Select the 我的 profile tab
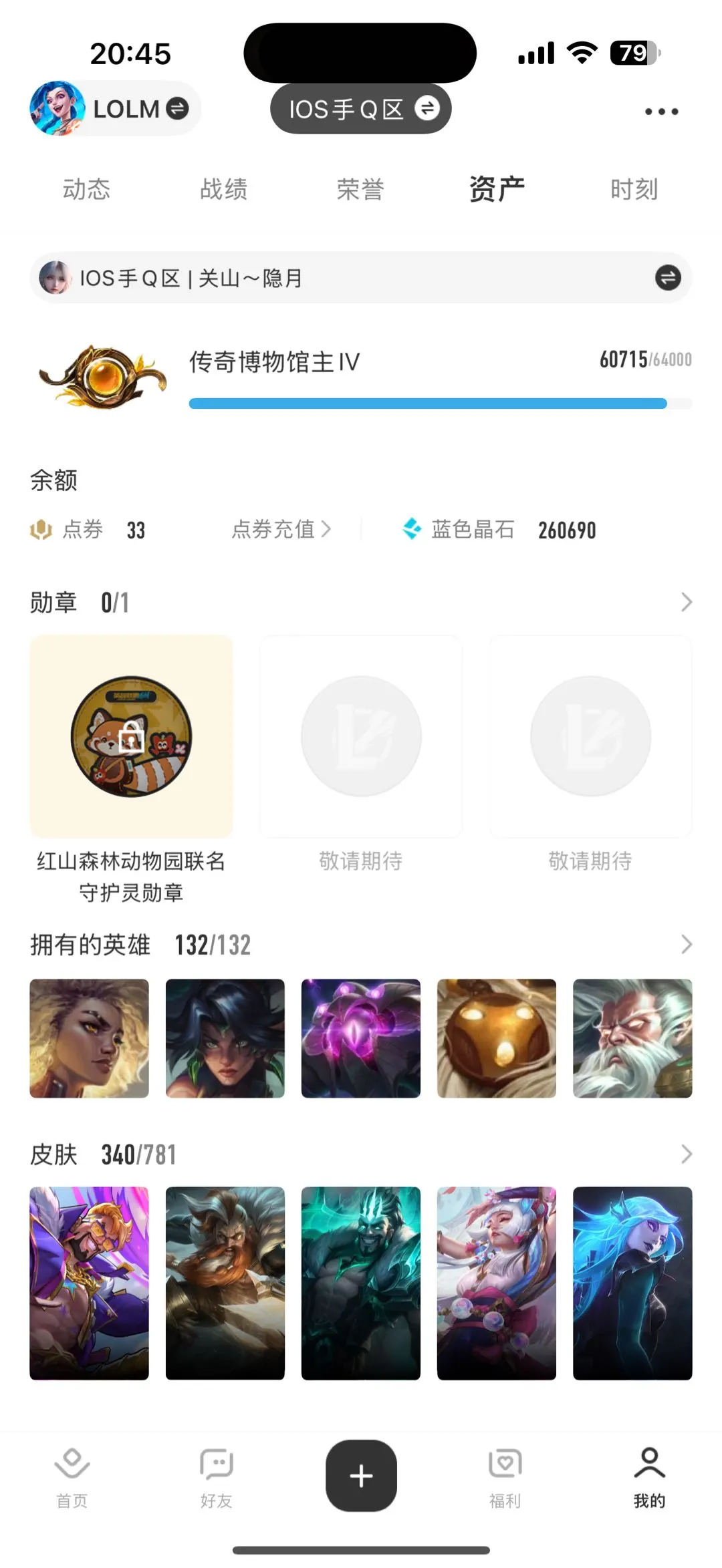Viewport: 722px width, 1568px height. [x=649, y=1478]
